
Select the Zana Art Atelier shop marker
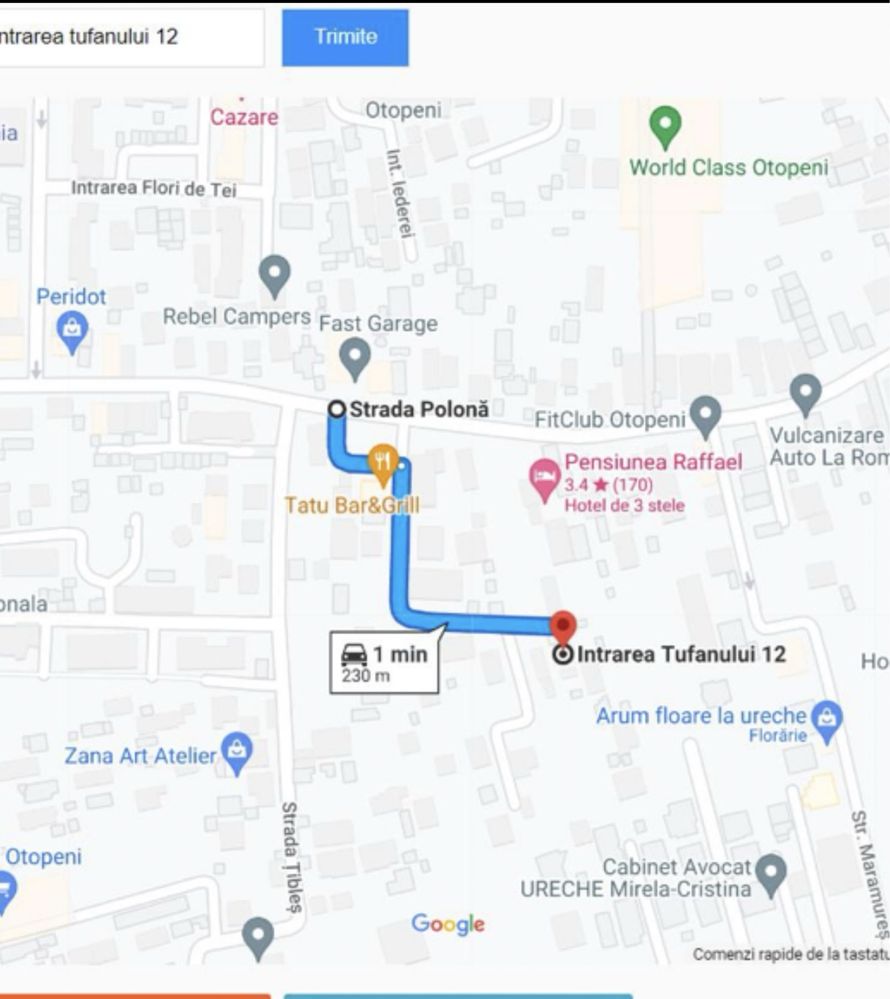(237, 753)
